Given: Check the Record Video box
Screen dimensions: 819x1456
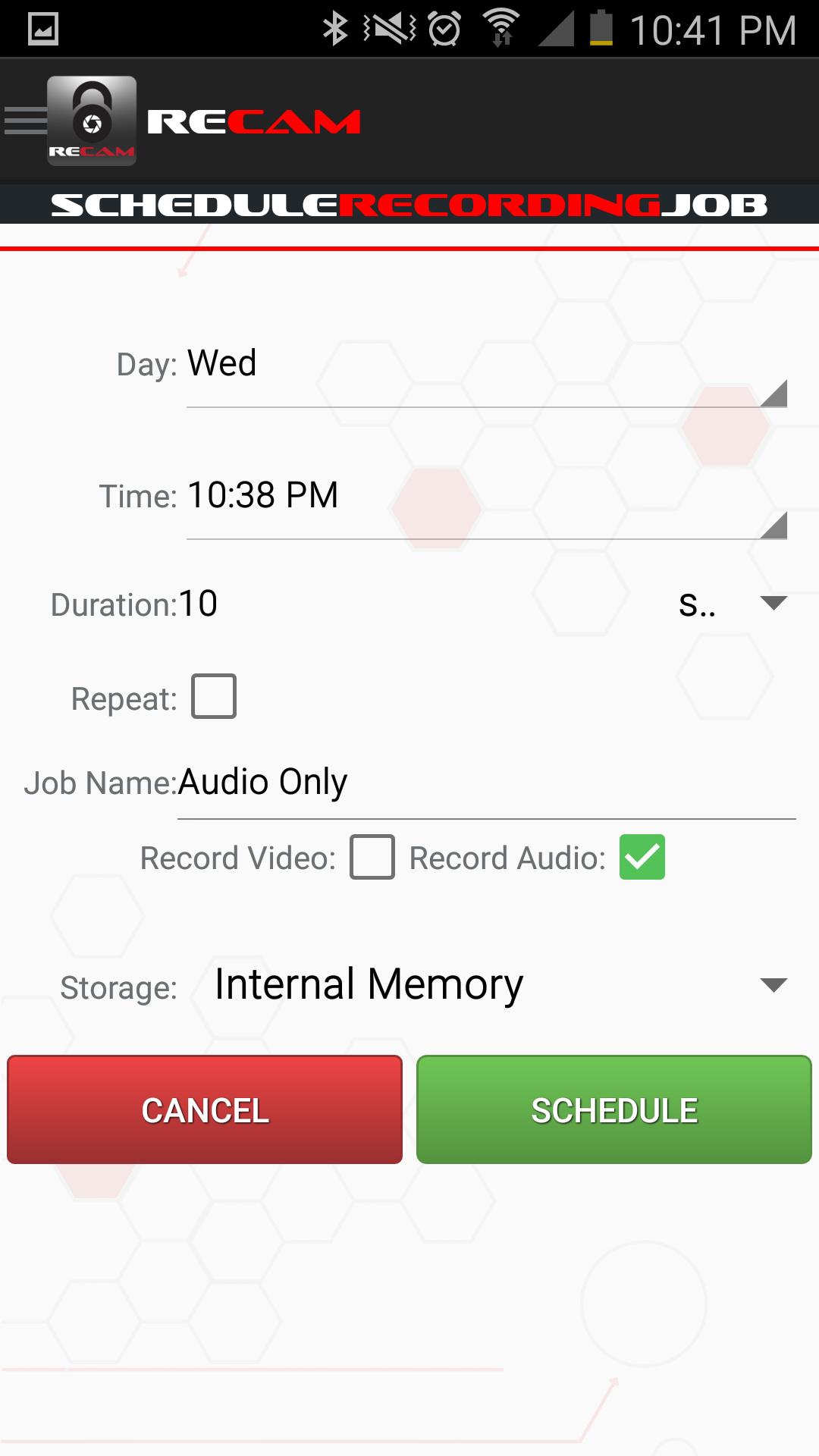Looking at the screenshot, I should pyautogui.click(x=372, y=858).
